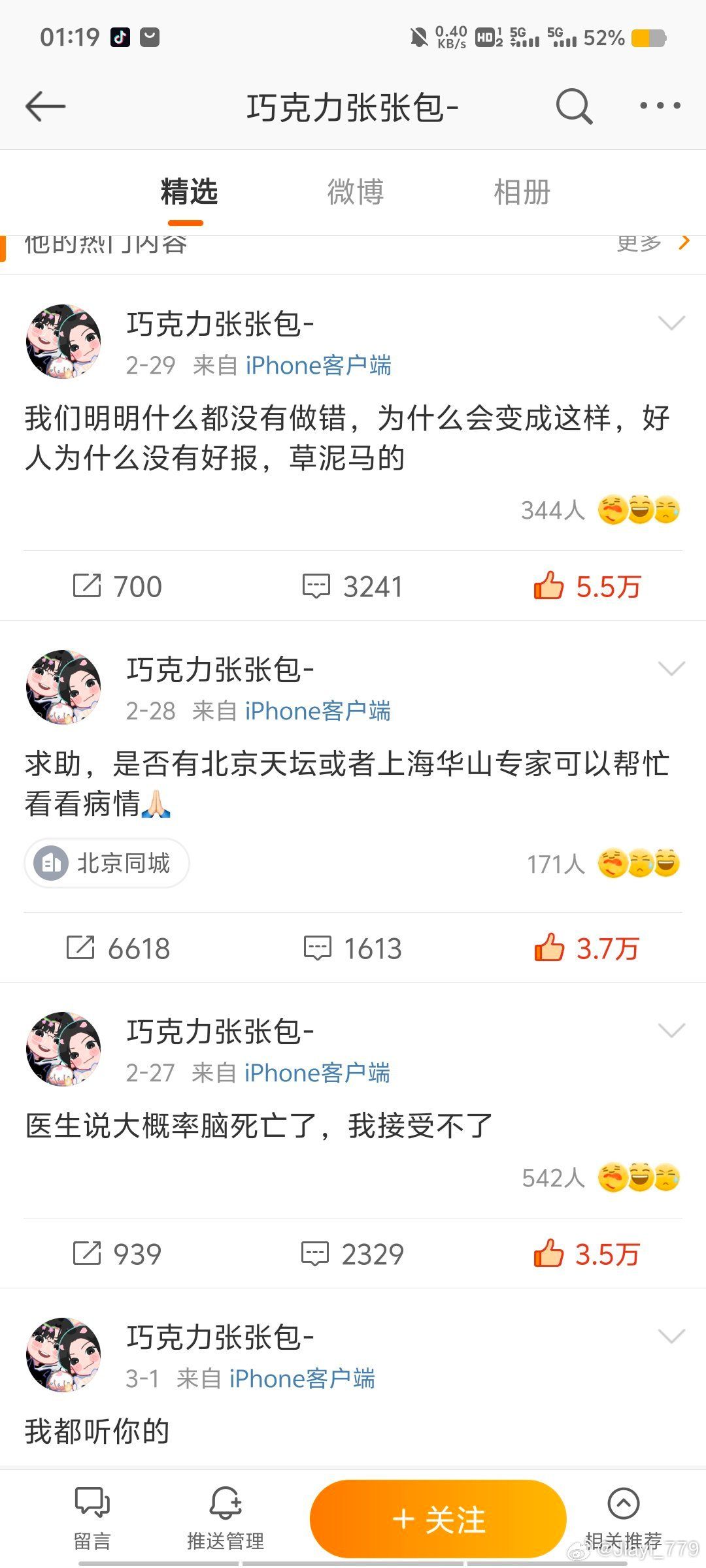Like the 2-28 post with 3.7万 likes
706x1568 pixels.
pos(586,948)
